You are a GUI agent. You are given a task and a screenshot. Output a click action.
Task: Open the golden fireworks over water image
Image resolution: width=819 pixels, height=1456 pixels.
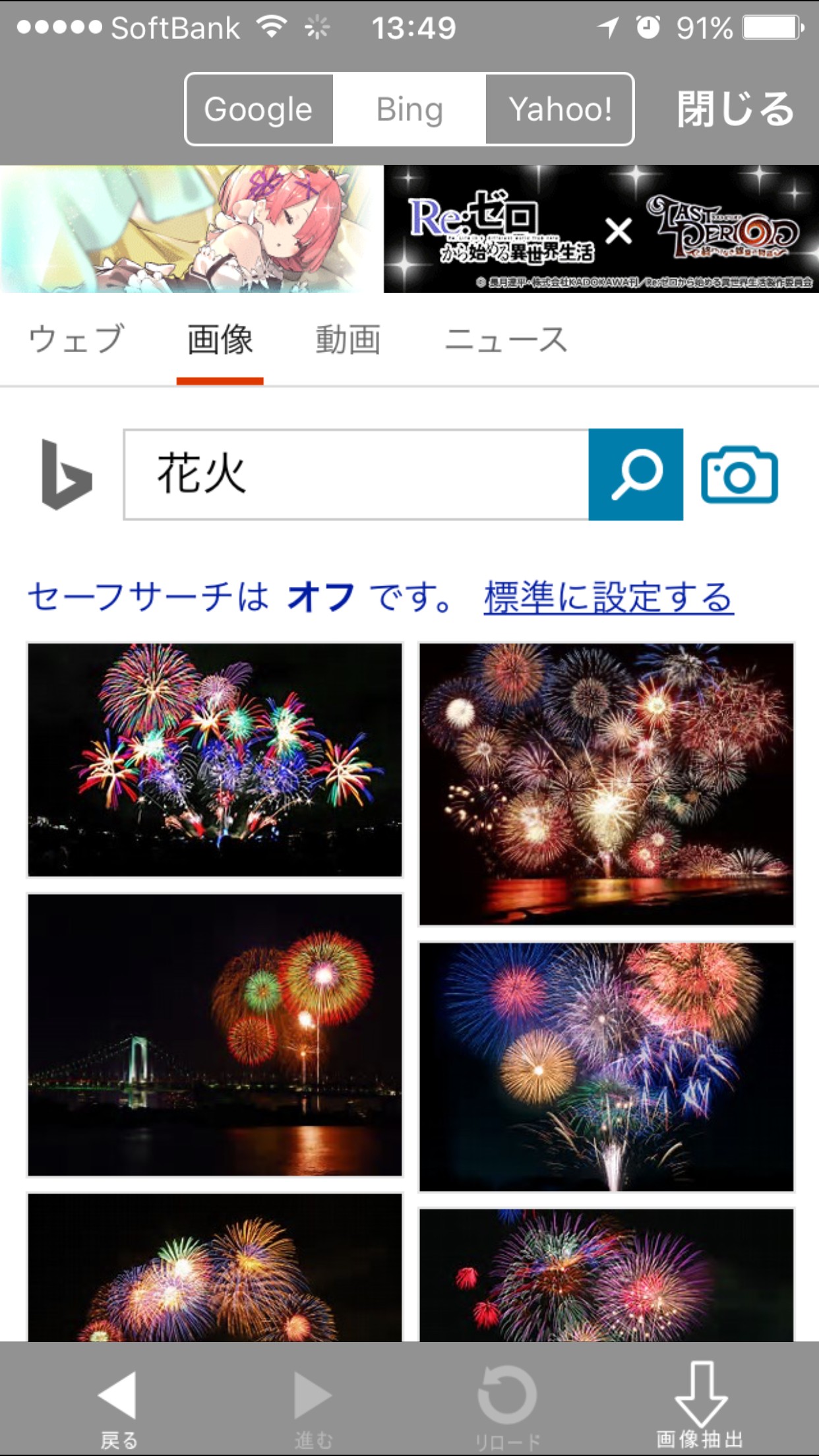click(606, 784)
